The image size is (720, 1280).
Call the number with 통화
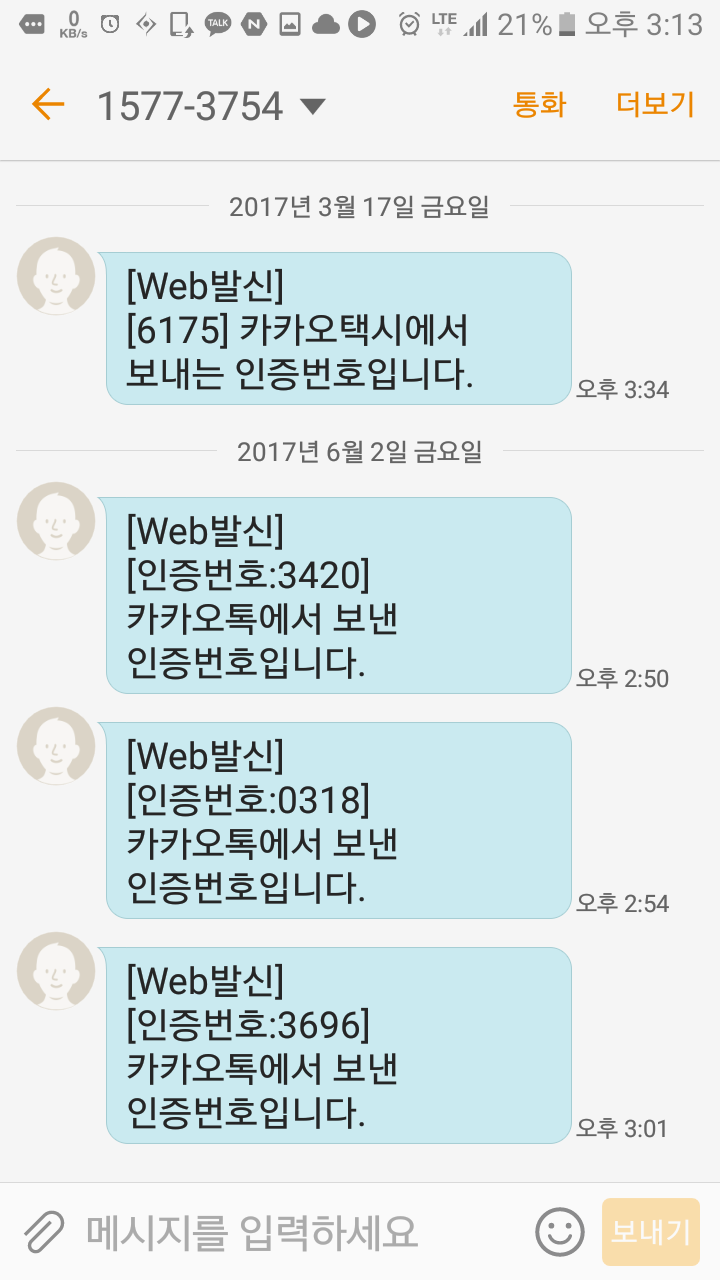(539, 105)
